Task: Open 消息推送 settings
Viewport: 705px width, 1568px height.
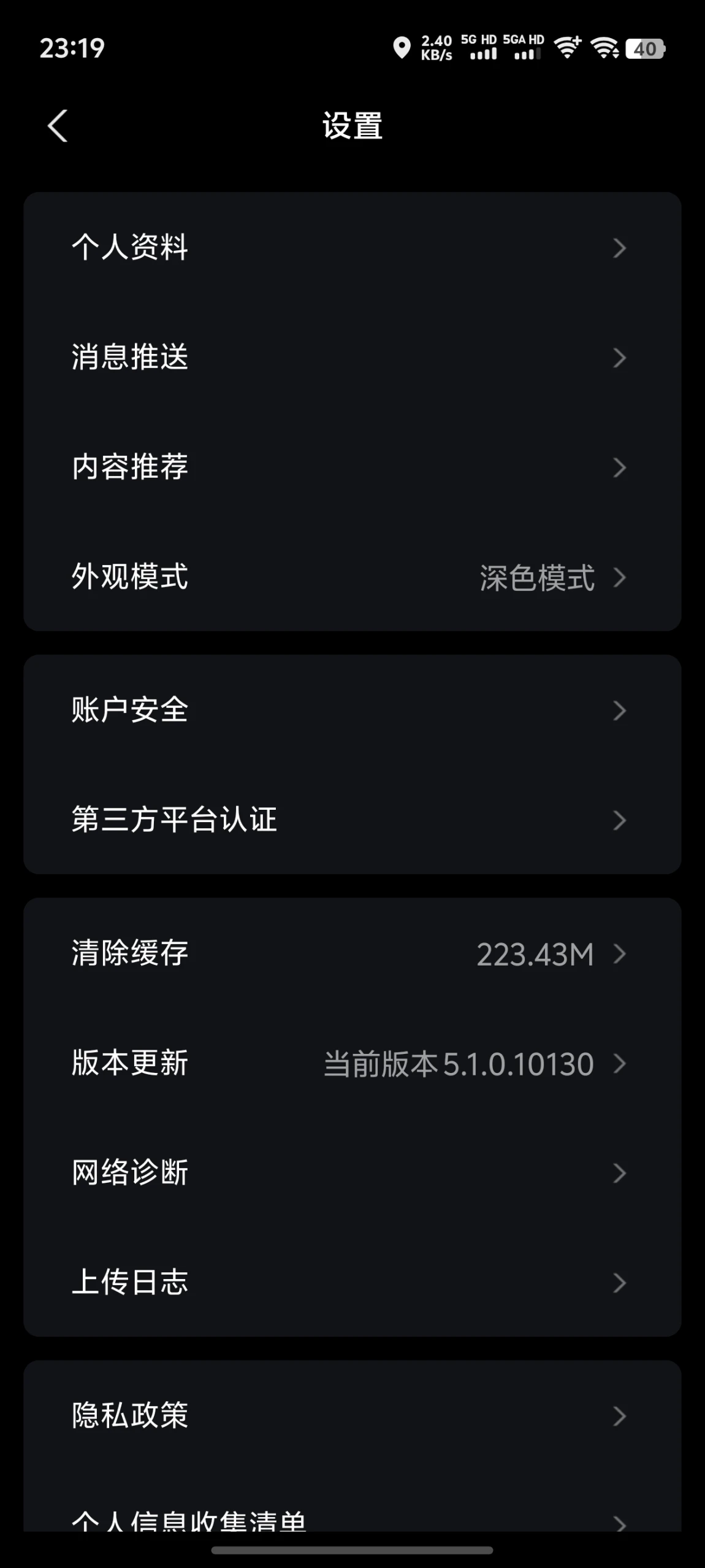Action: coord(352,357)
